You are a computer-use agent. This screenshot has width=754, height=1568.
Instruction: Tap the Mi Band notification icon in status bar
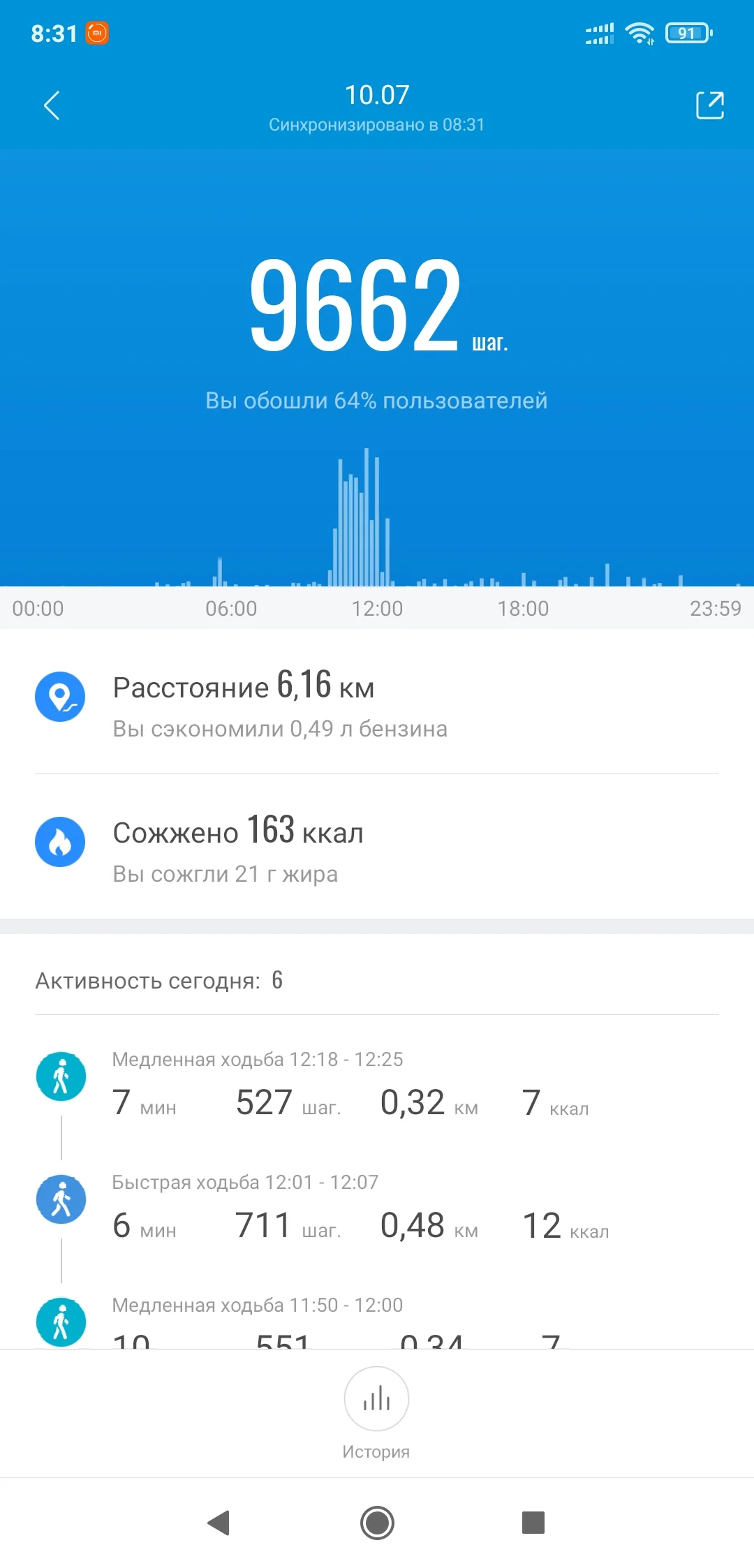click(x=97, y=33)
